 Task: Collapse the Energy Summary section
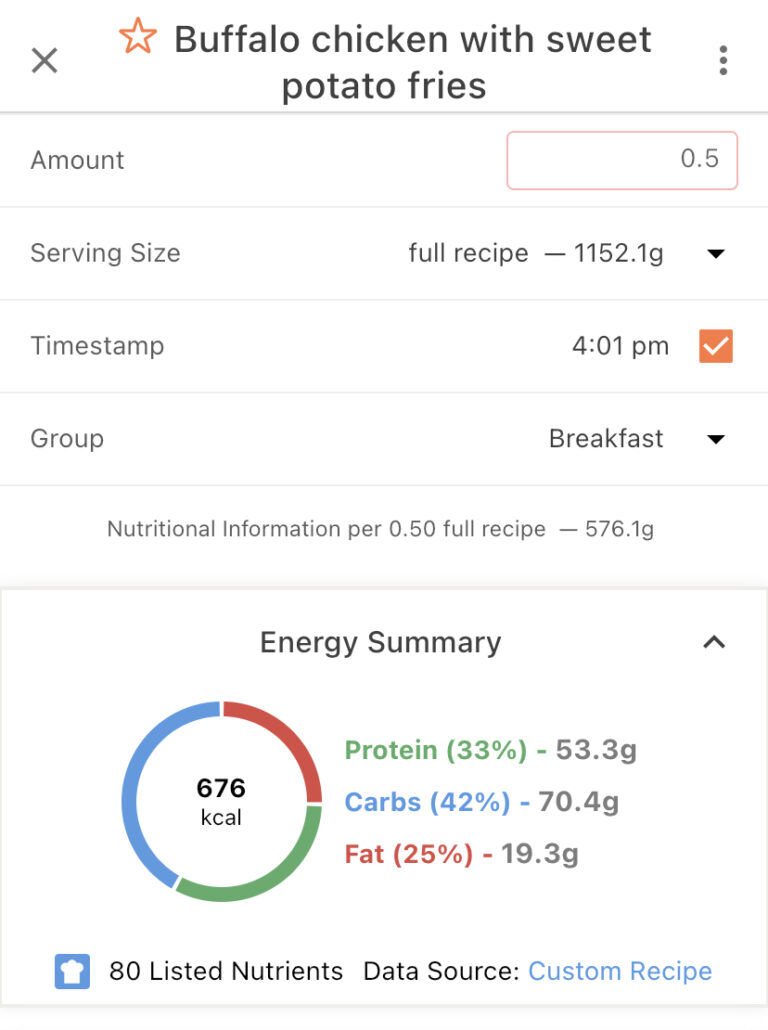pos(715,643)
